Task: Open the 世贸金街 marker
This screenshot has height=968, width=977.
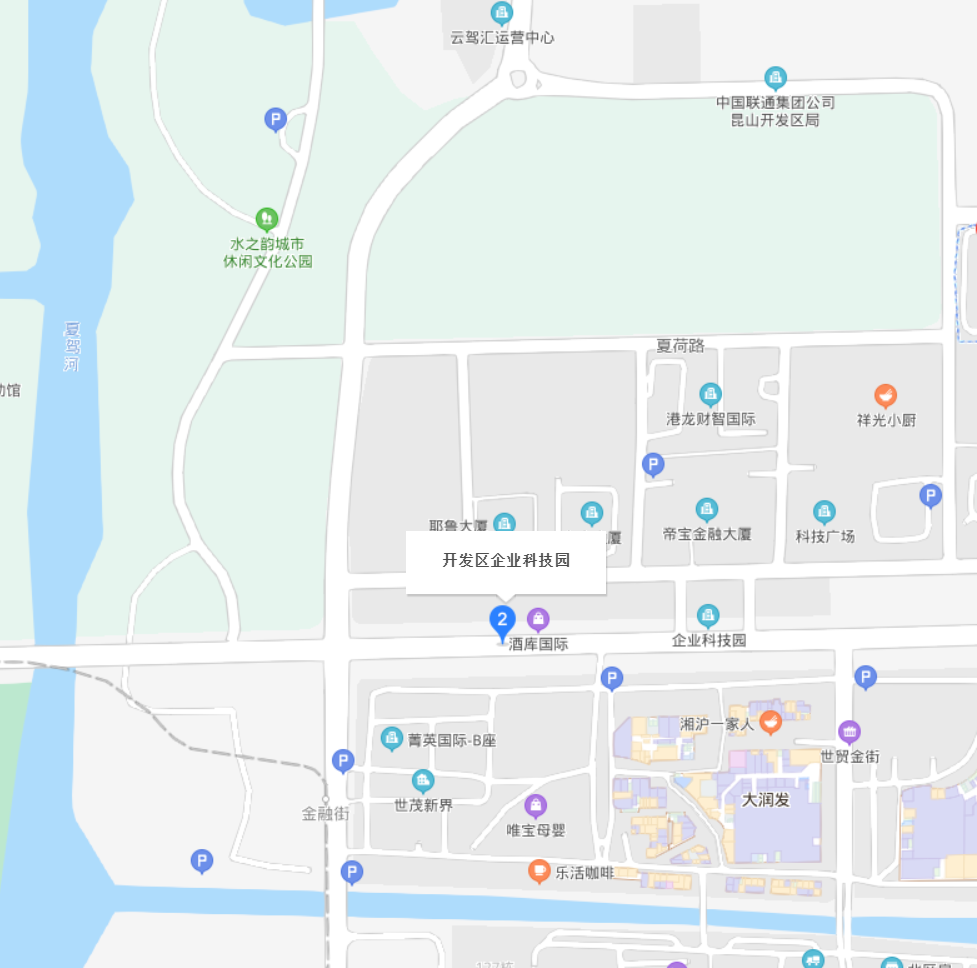Action: 849,732
